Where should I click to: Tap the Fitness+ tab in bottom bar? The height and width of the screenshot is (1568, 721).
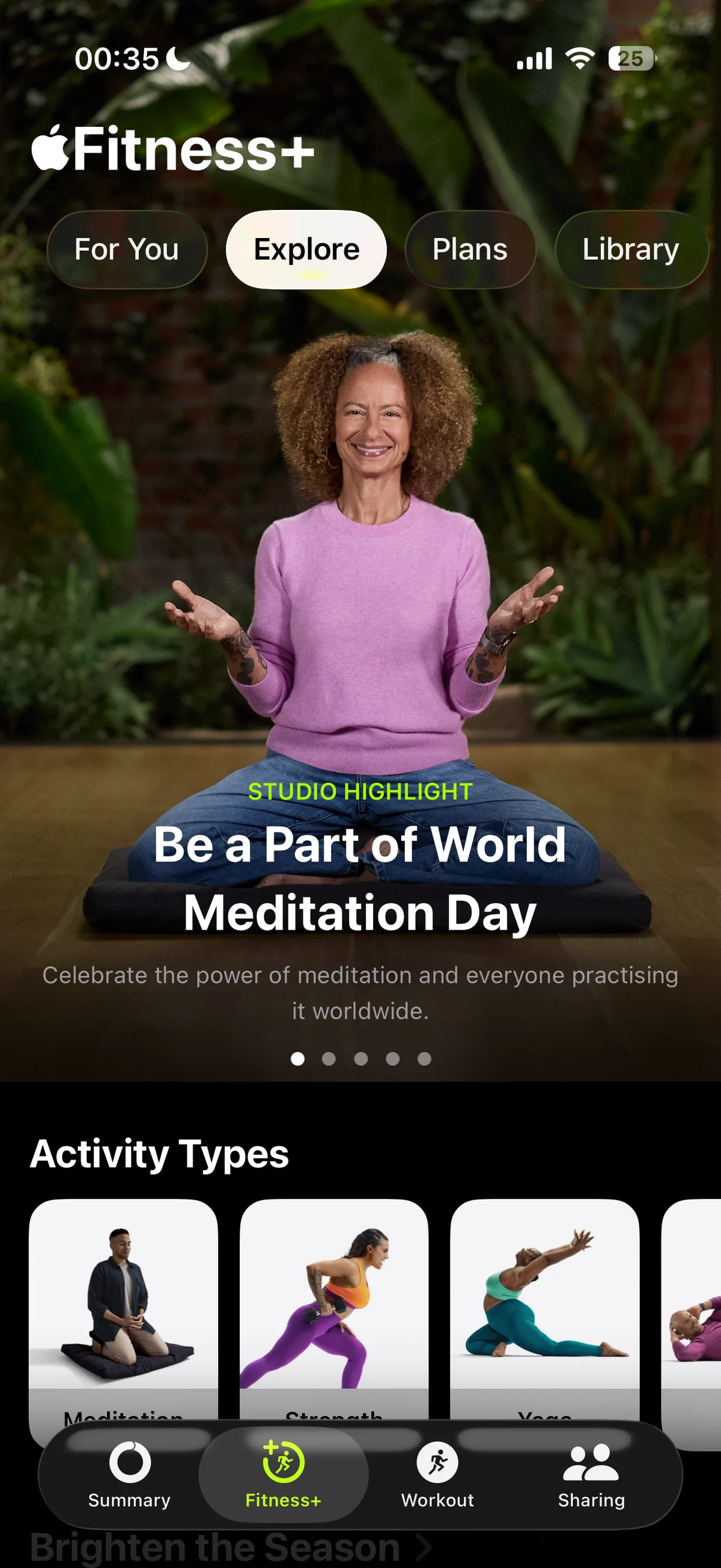(x=283, y=1475)
